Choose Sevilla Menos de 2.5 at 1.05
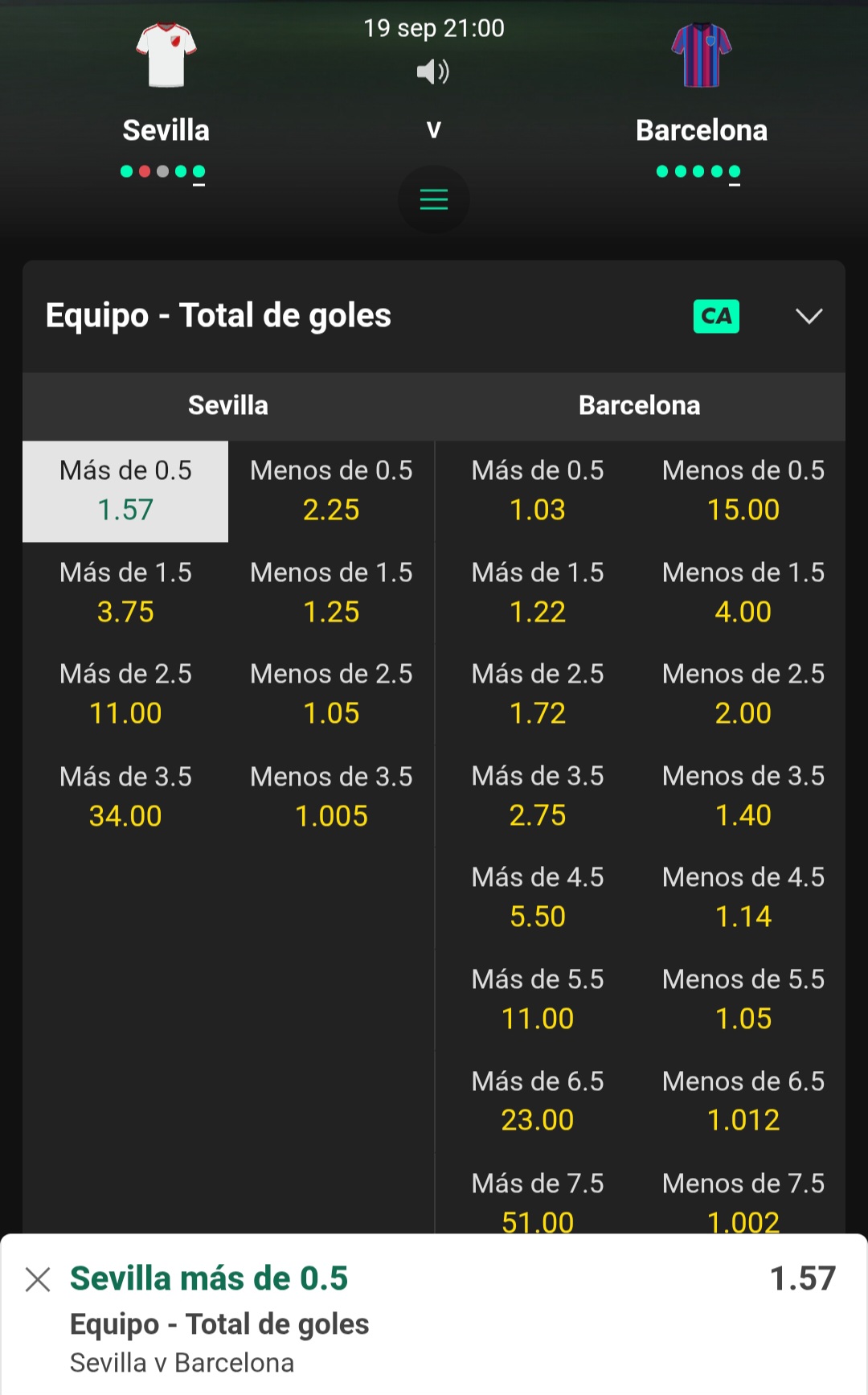 [331, 694]
